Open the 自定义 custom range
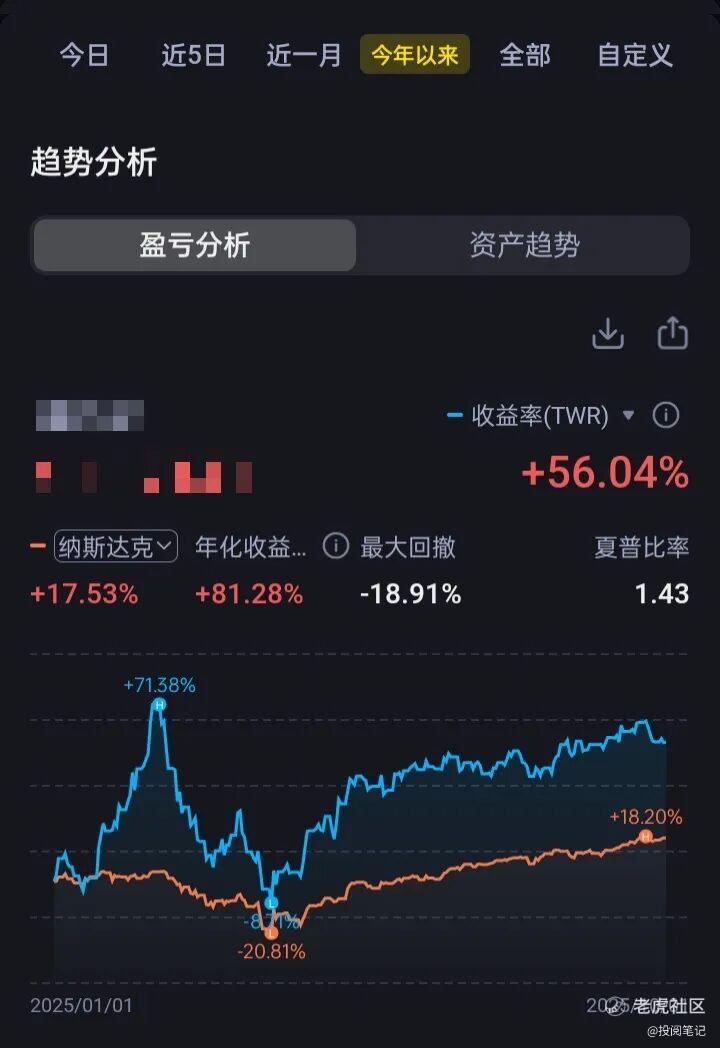This screenshot has width=720, height=1048. tap(634, 55)
